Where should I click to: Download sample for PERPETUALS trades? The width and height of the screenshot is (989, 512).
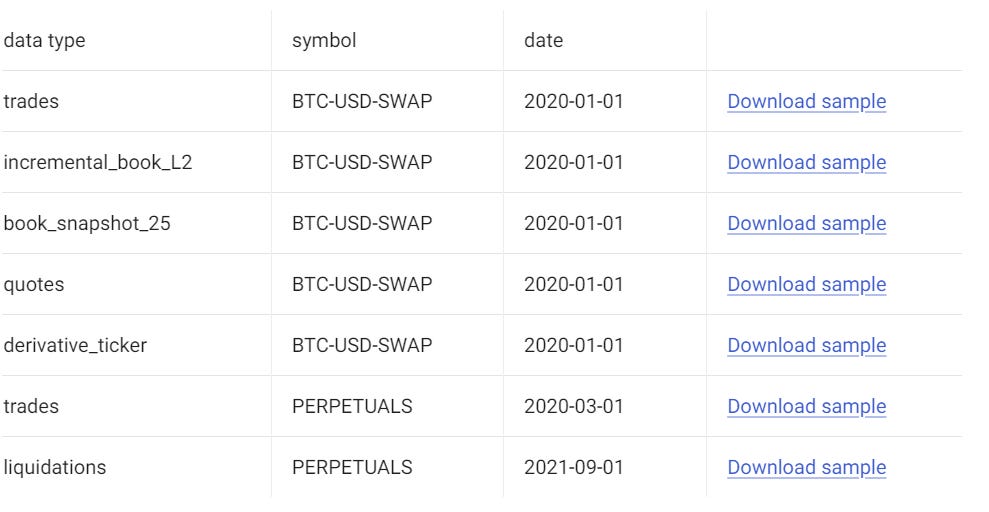click(806, 407)
